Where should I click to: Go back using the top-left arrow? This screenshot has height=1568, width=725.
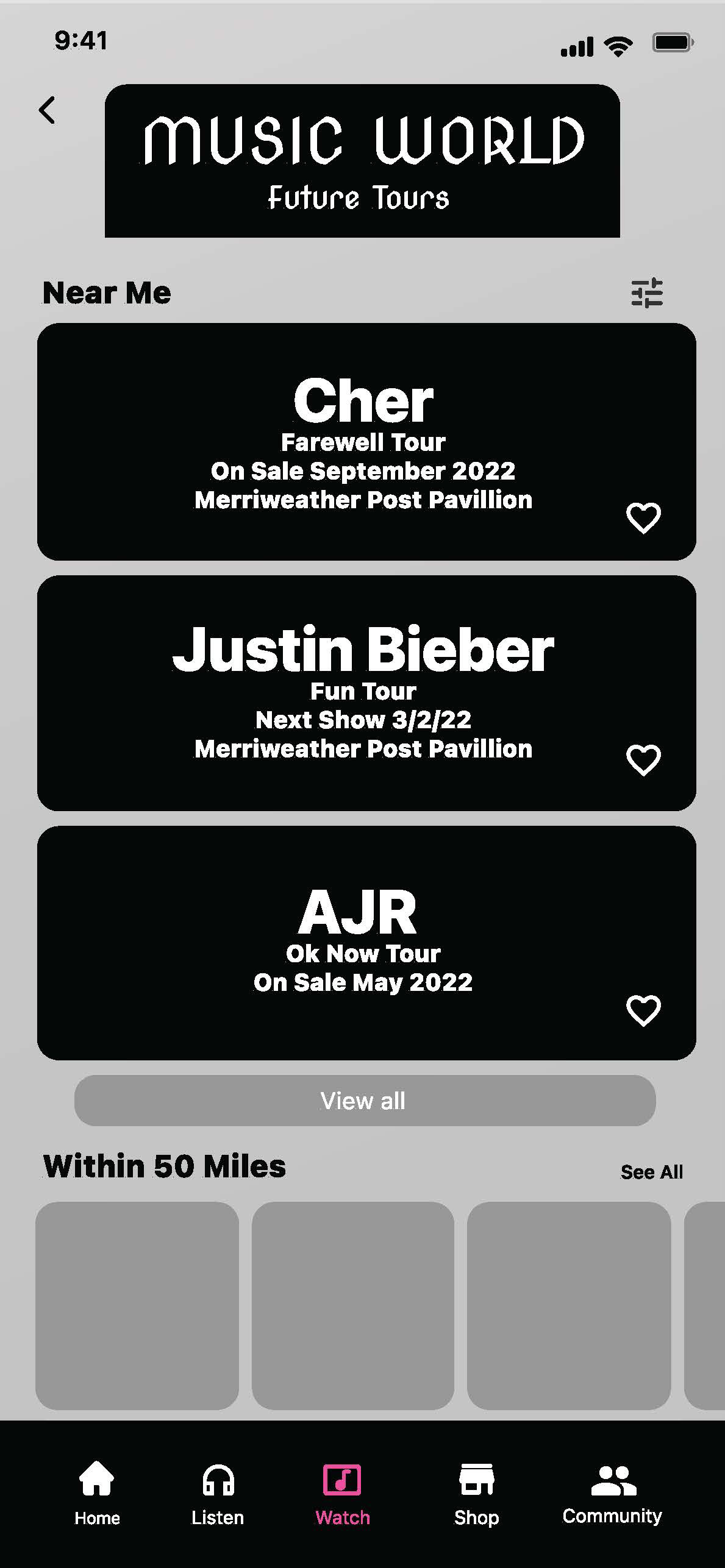pyautogui.click(x=47, y=110)
